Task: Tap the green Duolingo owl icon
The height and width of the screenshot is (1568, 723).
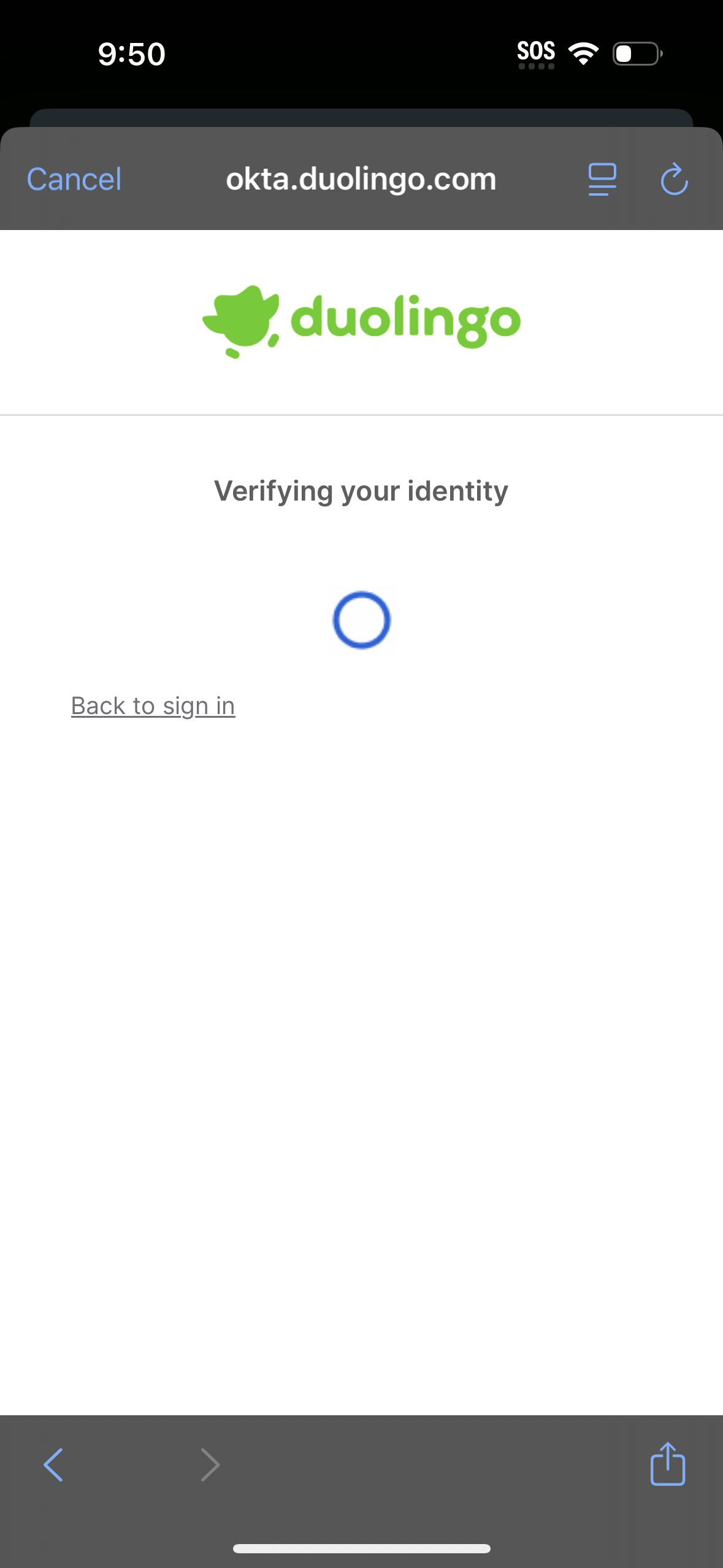Action: point(242,320)
